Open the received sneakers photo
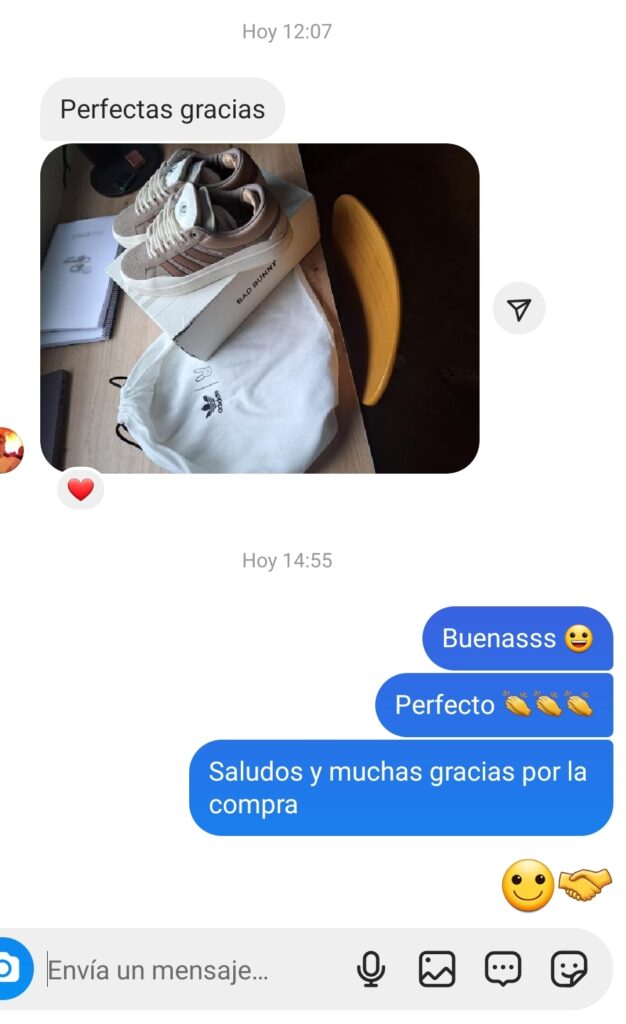 tap(259, 308)
